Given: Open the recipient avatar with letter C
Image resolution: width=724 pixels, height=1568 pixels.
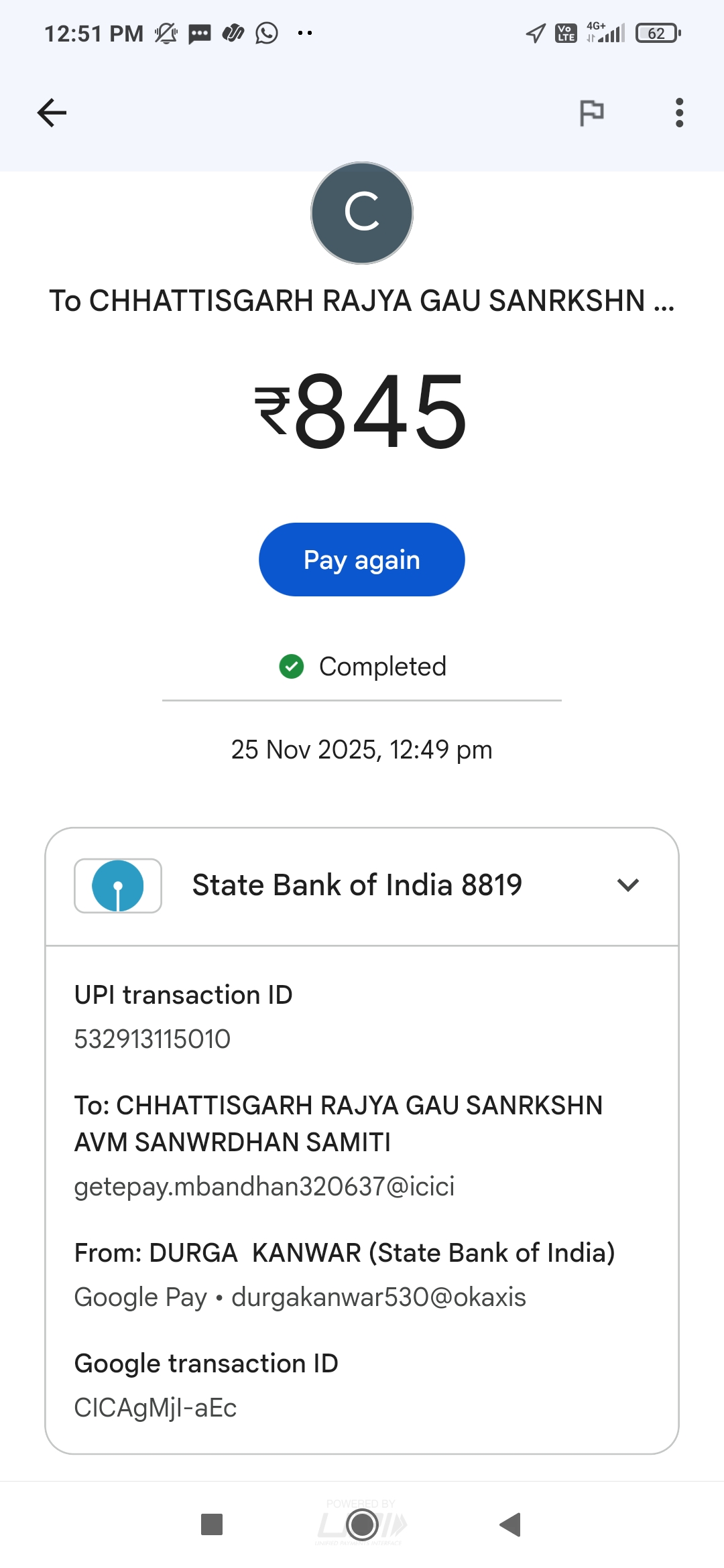Looking at the screenshot, I should (362, 213).
